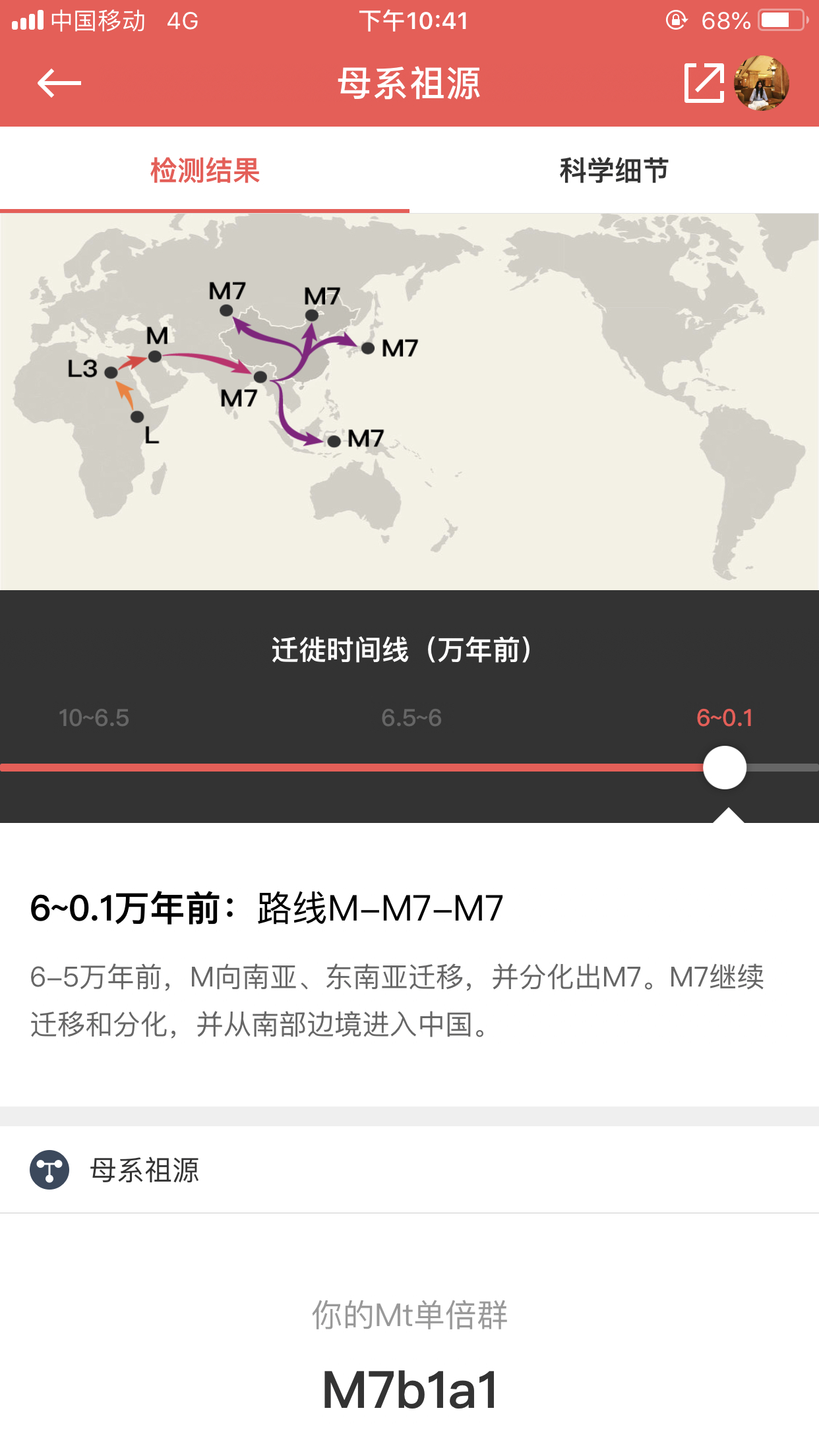Open the profile avatar
819x1456 pixels.
tap(762, 83)
